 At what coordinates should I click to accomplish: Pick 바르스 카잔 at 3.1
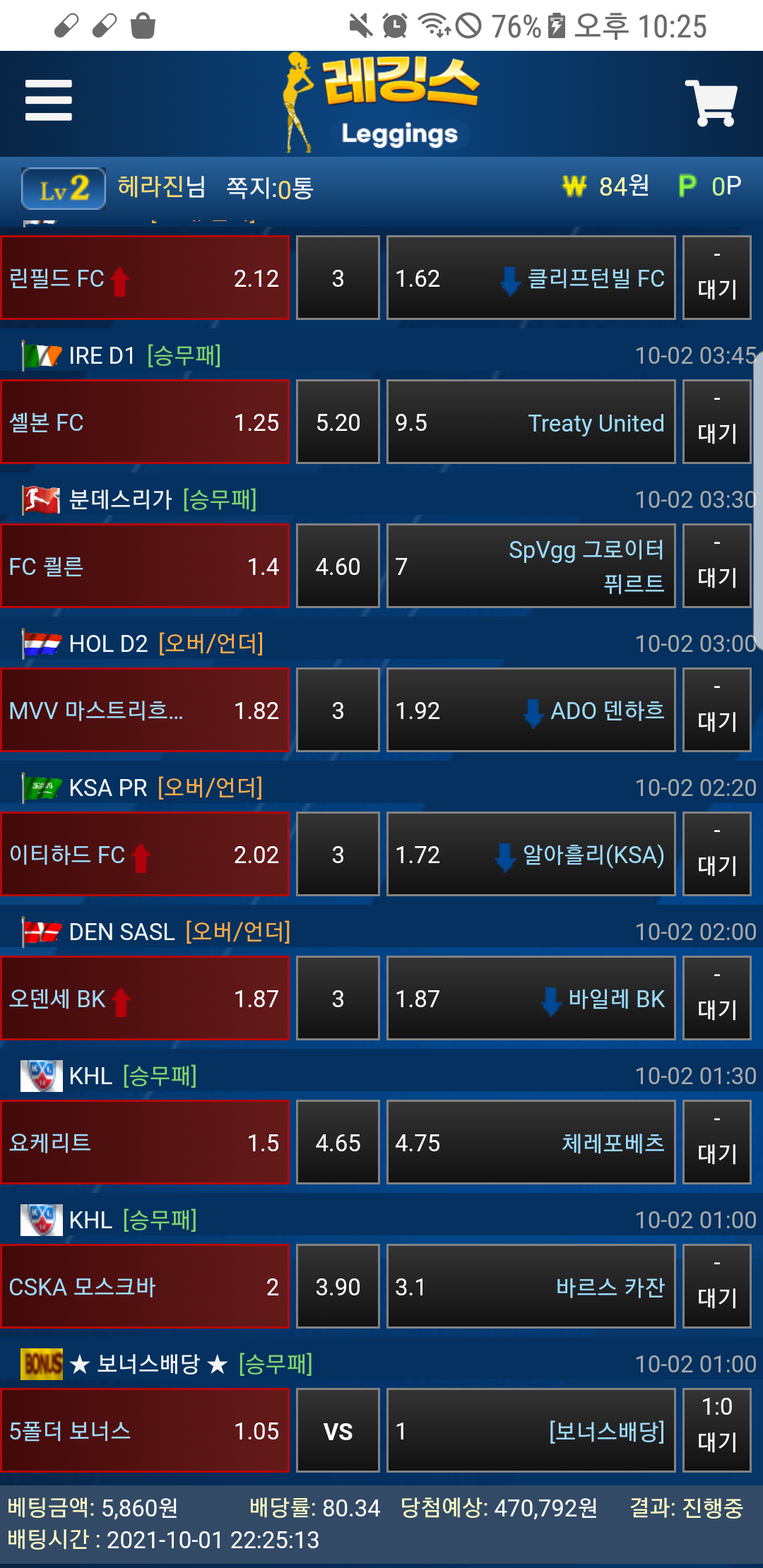(531, 1287)
